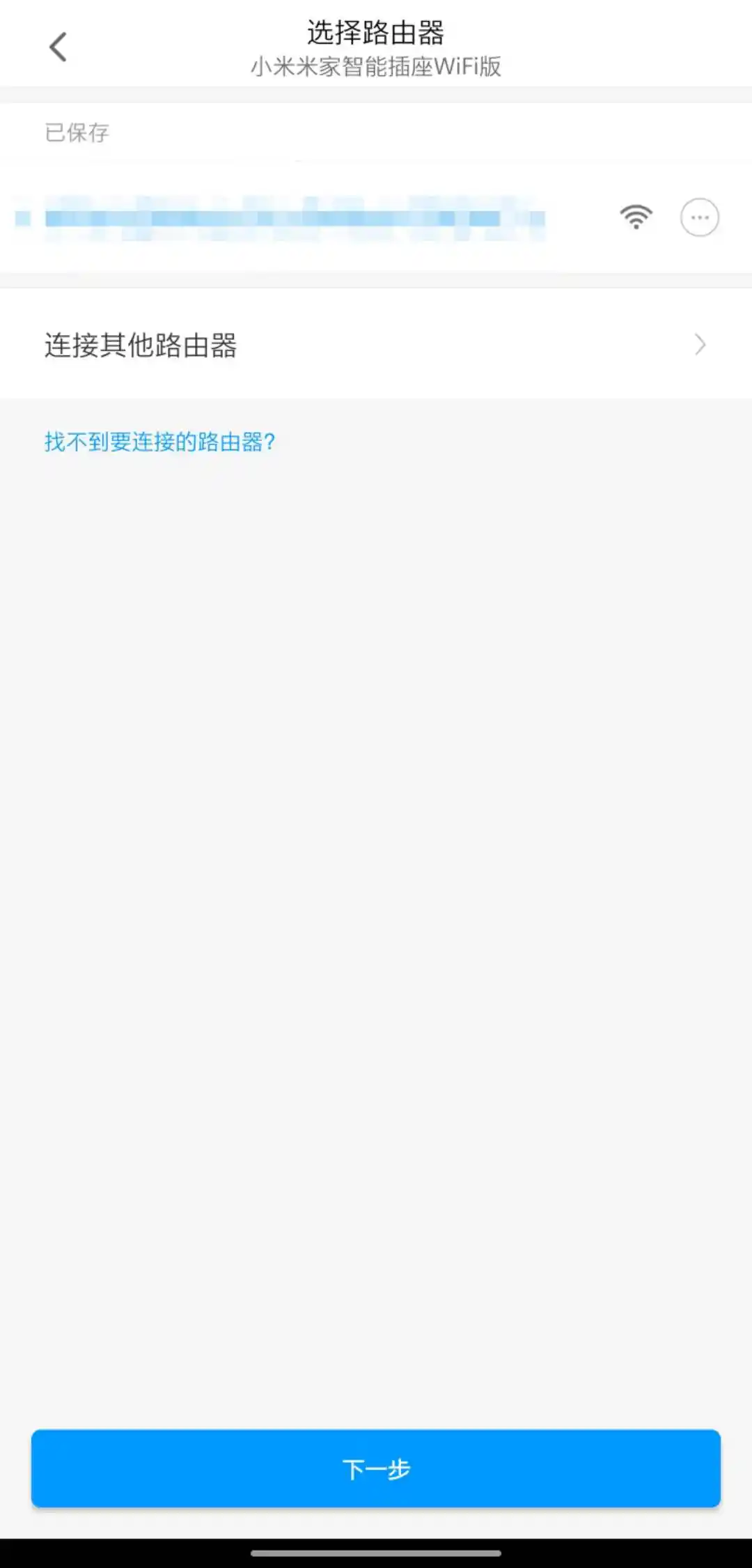Tap the 找不到要连接的路由器? link
Image resolution: width=752 pixels, height=1568 pixels.
click(160, 442)
